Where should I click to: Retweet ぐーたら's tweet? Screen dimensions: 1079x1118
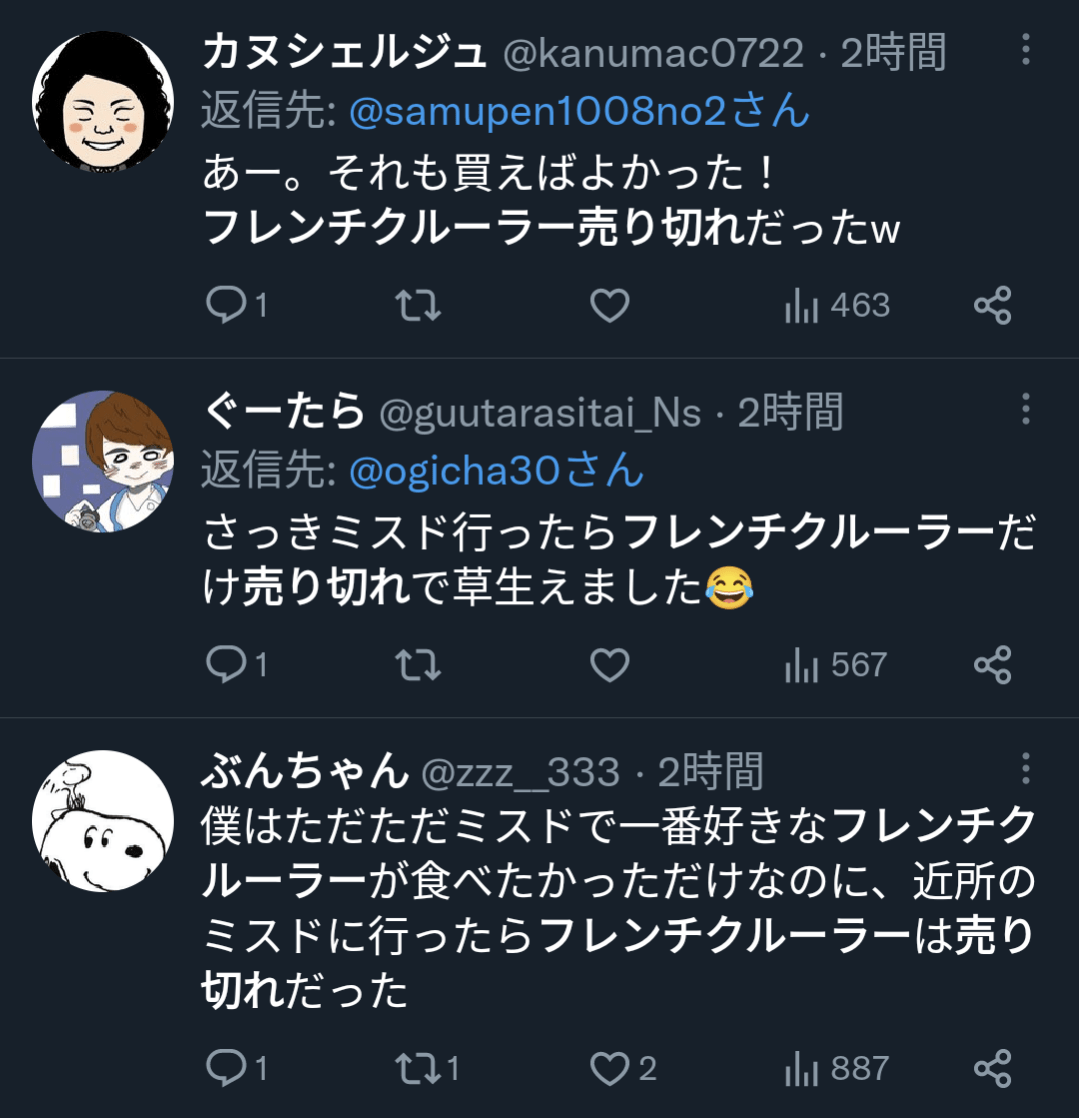pos(418,665)
